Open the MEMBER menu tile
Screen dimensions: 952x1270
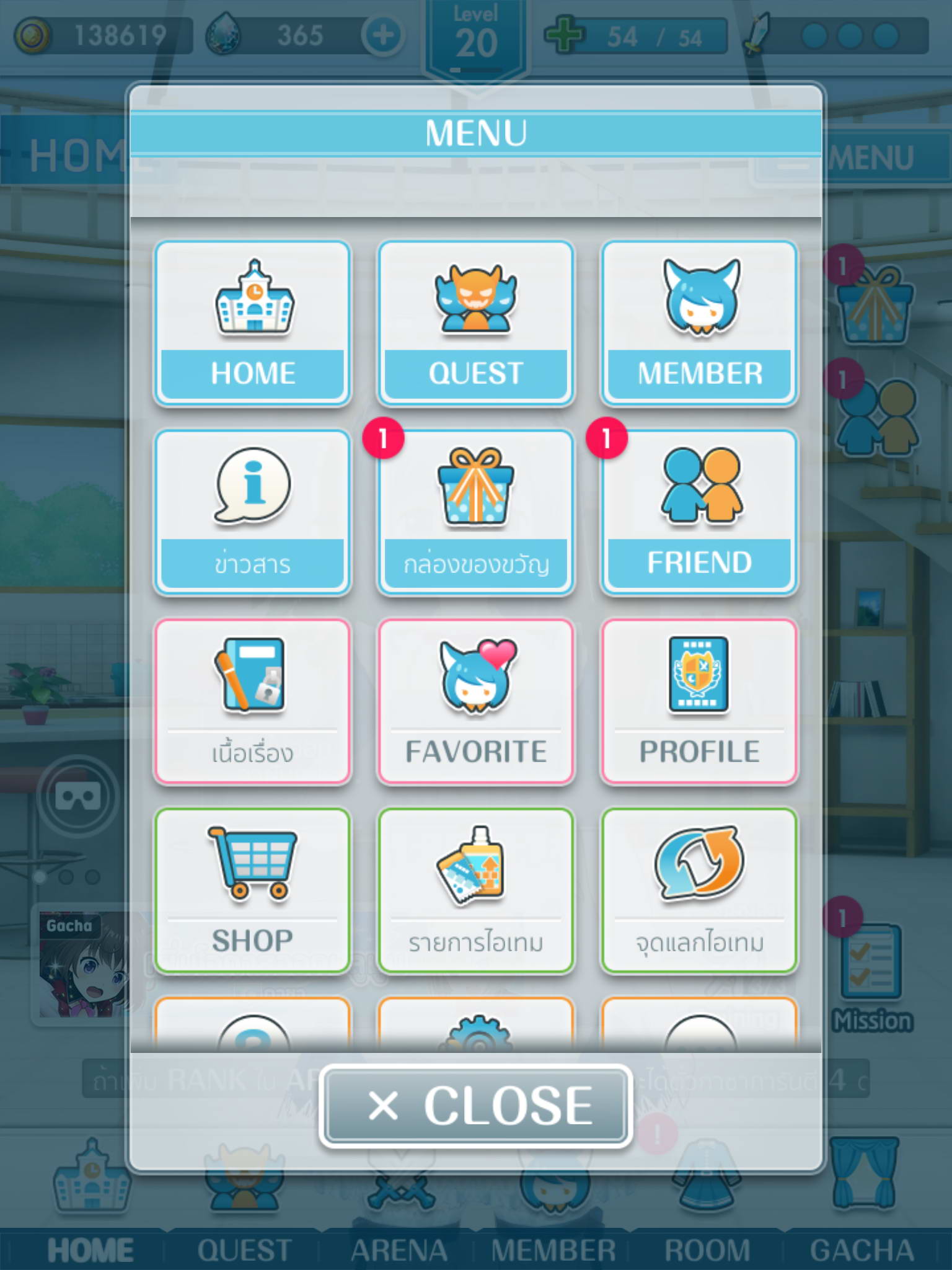click(699, 322)
